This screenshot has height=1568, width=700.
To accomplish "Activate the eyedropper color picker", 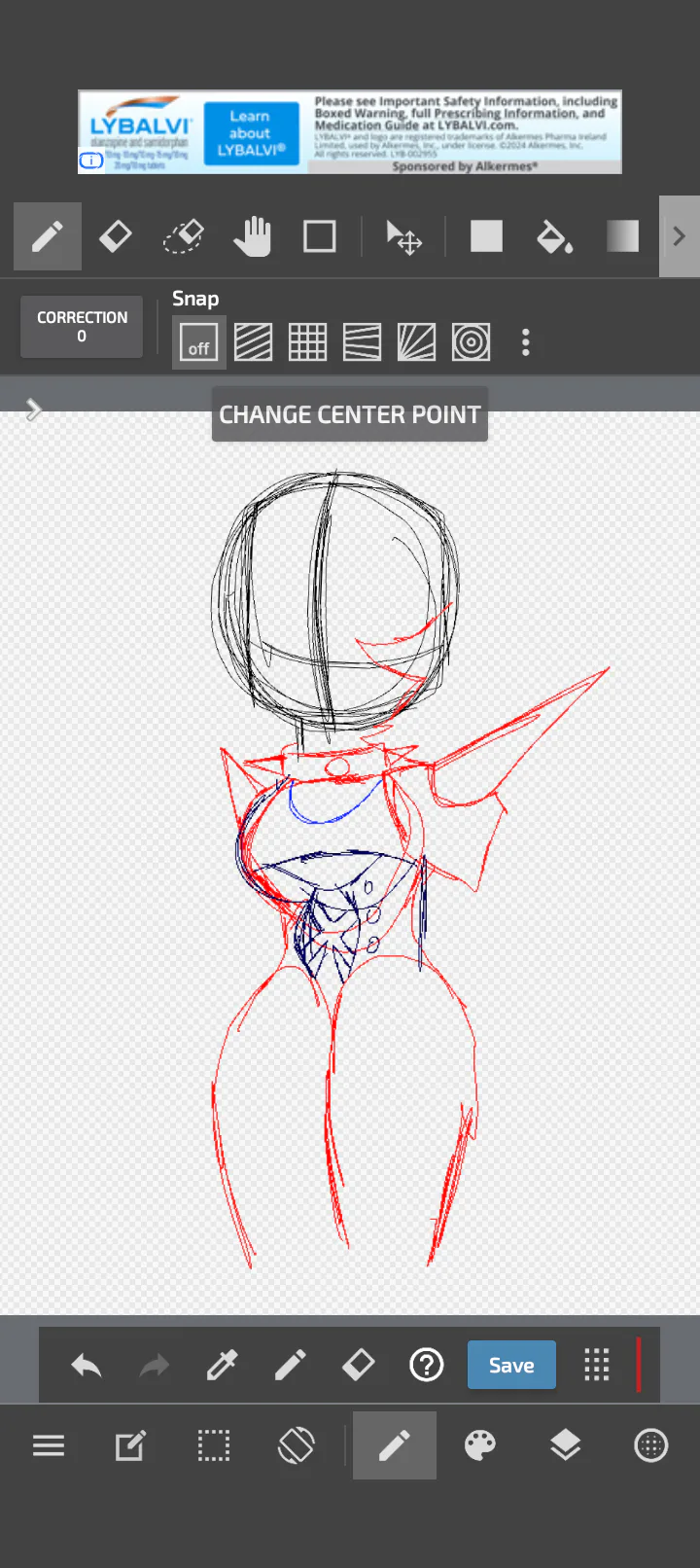I will coord(222,1365).
